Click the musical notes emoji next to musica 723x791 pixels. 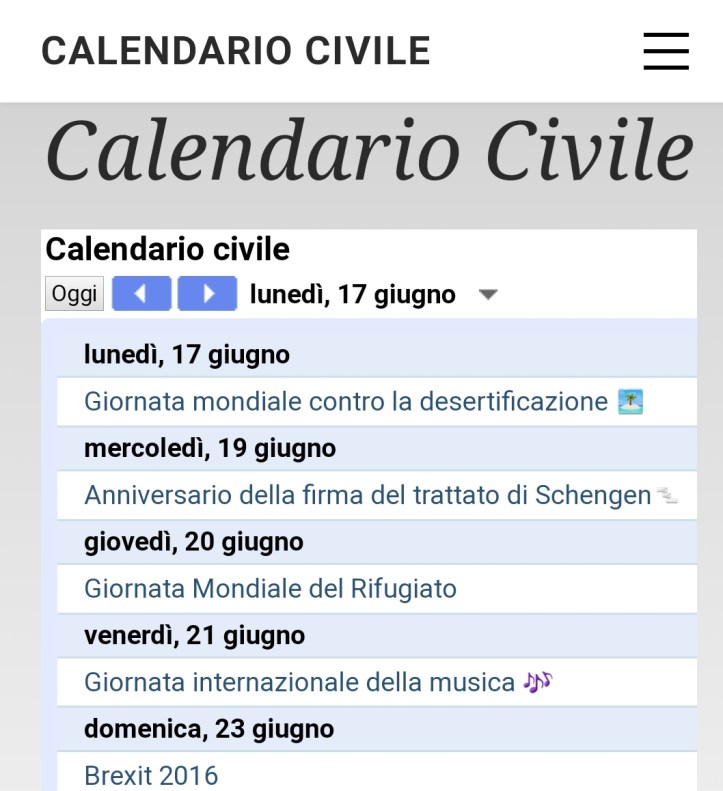coord(535,681)
